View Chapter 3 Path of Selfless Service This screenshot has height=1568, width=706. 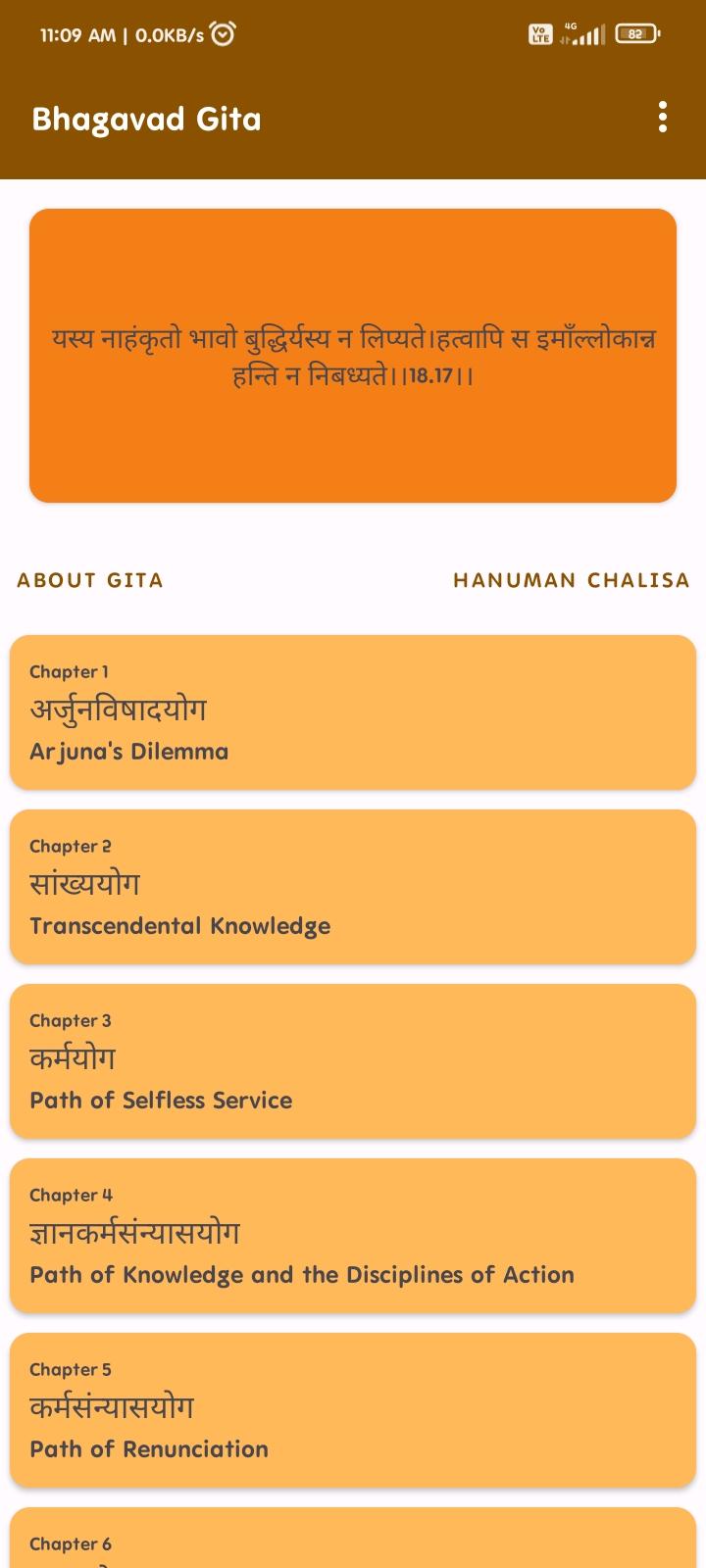point(353,1061)
